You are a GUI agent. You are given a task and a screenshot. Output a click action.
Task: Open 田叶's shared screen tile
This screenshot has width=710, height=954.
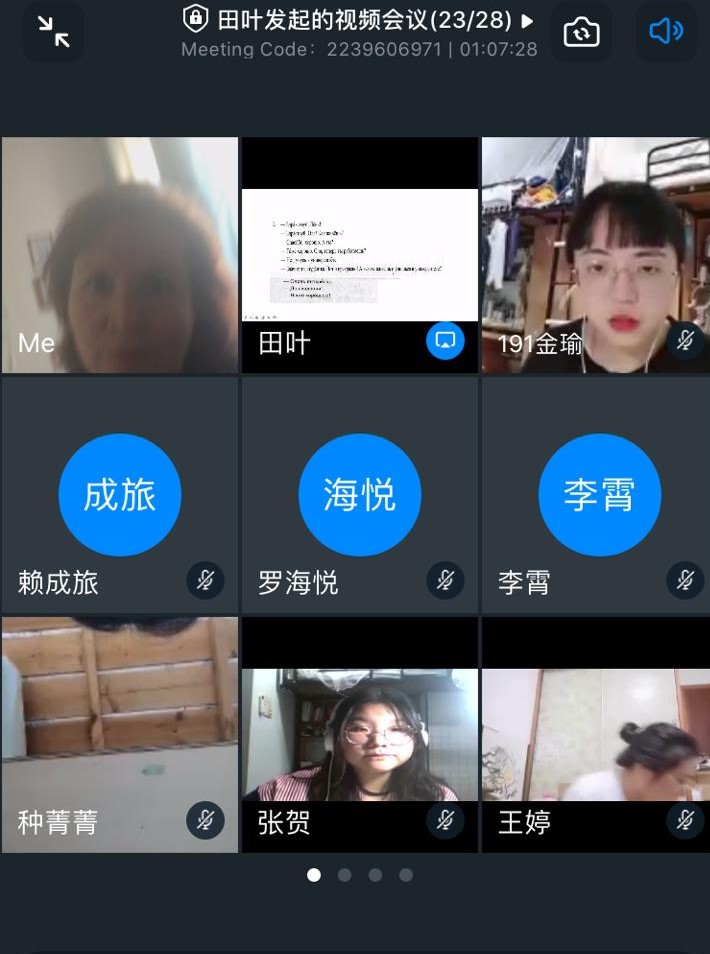(x=360, y=255)
